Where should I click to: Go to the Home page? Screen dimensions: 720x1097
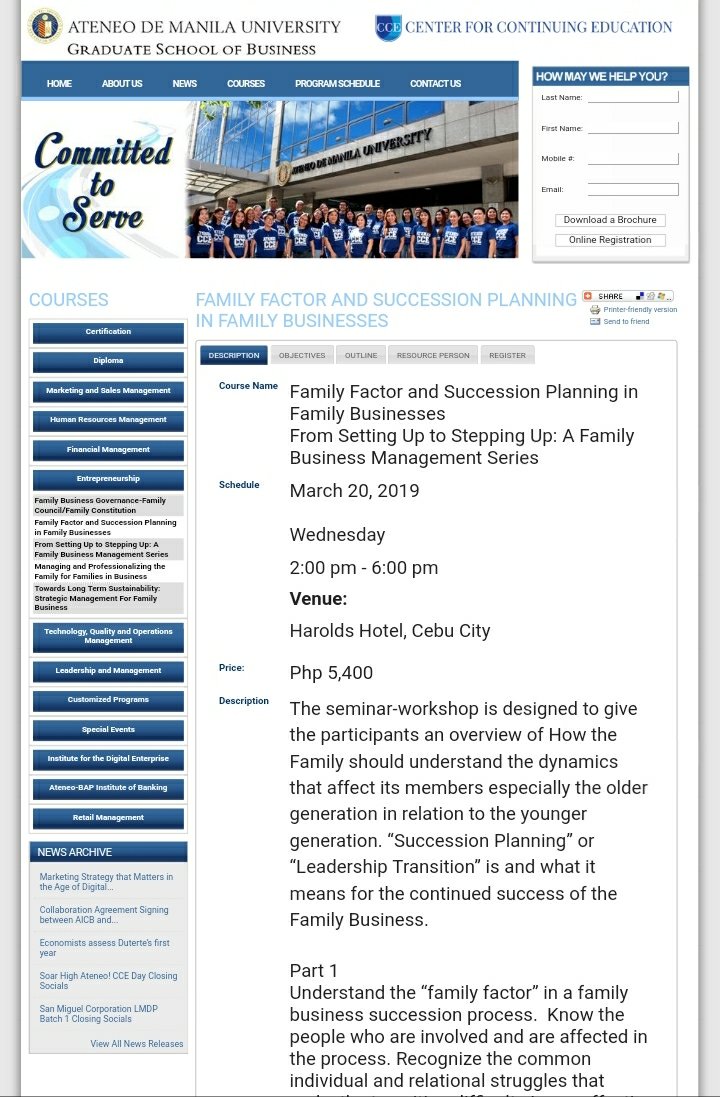(59, 84)
